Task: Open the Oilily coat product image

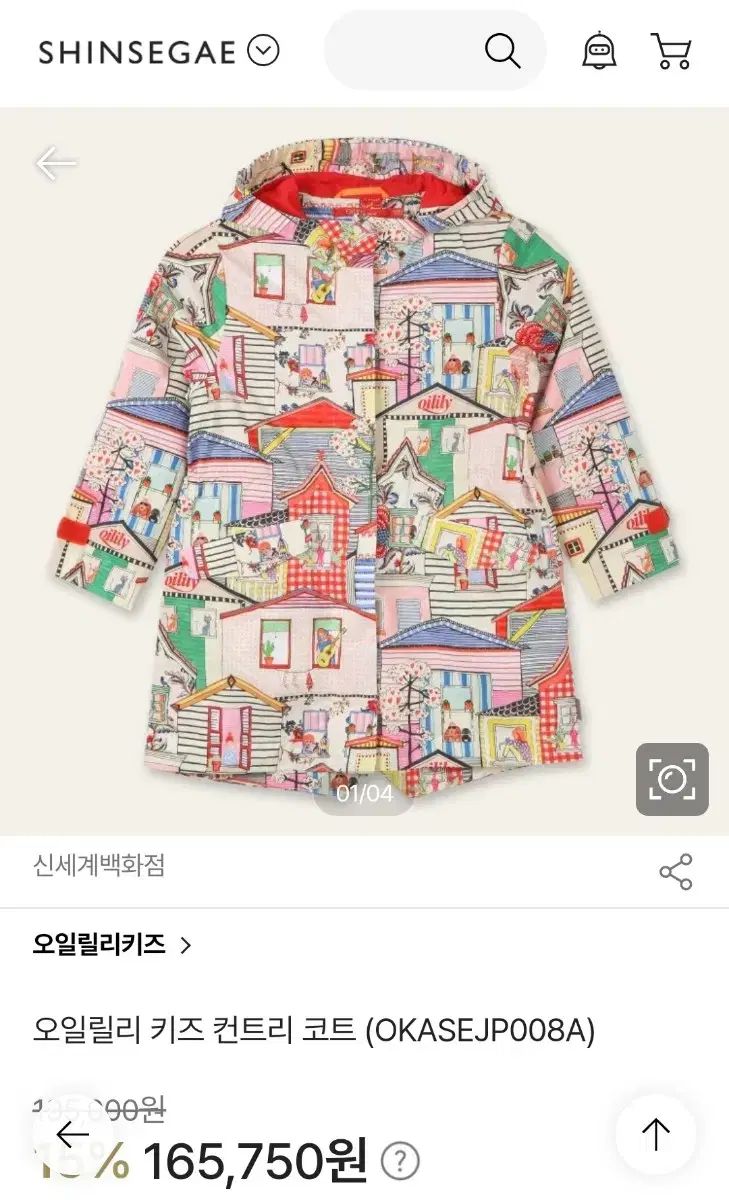Action: point(364,470)
